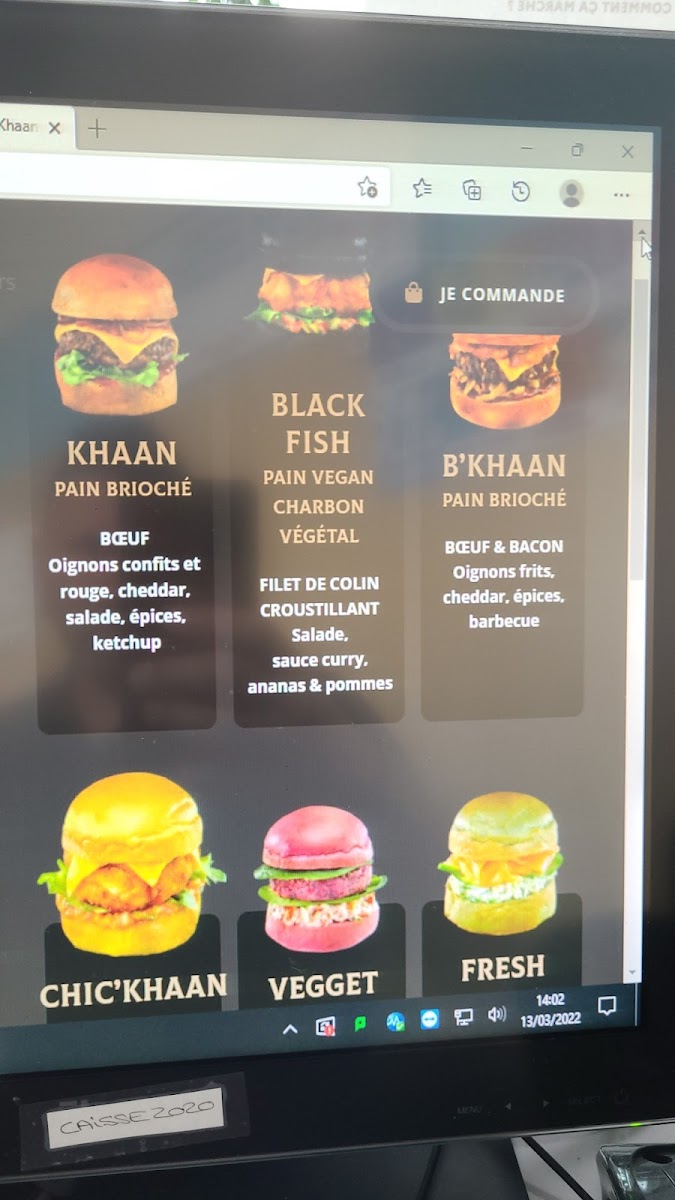Screen dimensions: 675x1200
Task: Close the Khaan browser tab
Action: point(55,128)
